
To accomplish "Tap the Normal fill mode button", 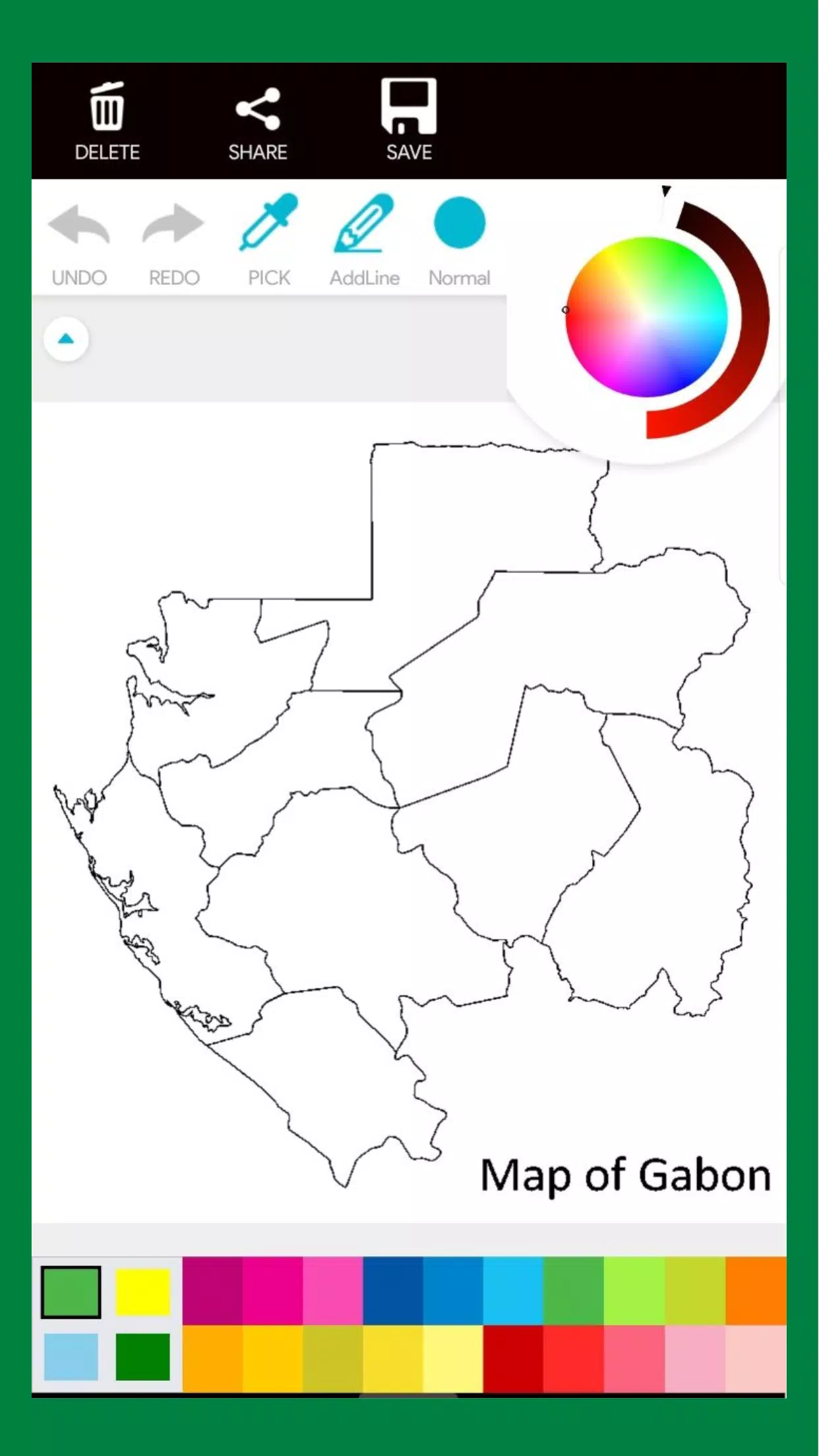I will (x=460, y=241).
